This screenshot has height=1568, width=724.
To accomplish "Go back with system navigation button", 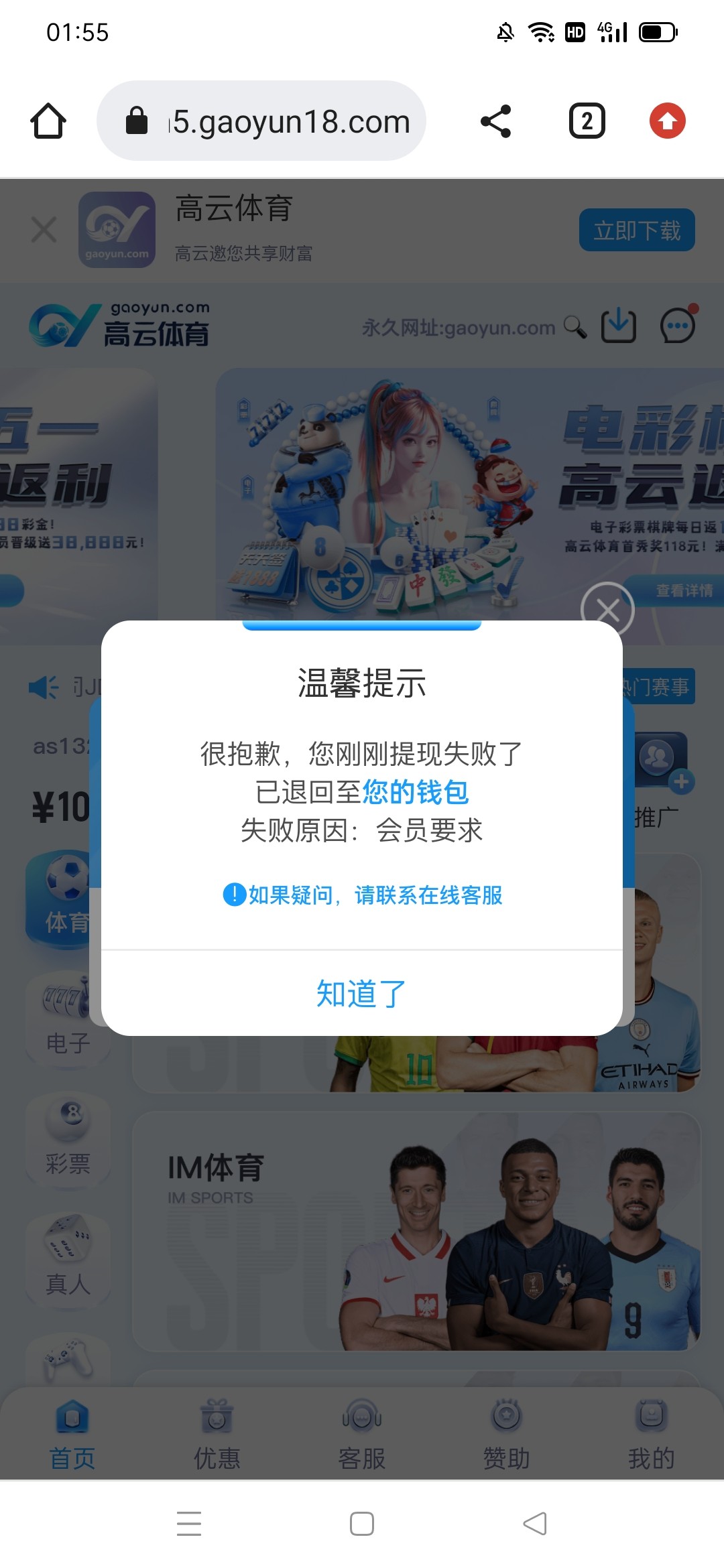I will point(535,1523).
